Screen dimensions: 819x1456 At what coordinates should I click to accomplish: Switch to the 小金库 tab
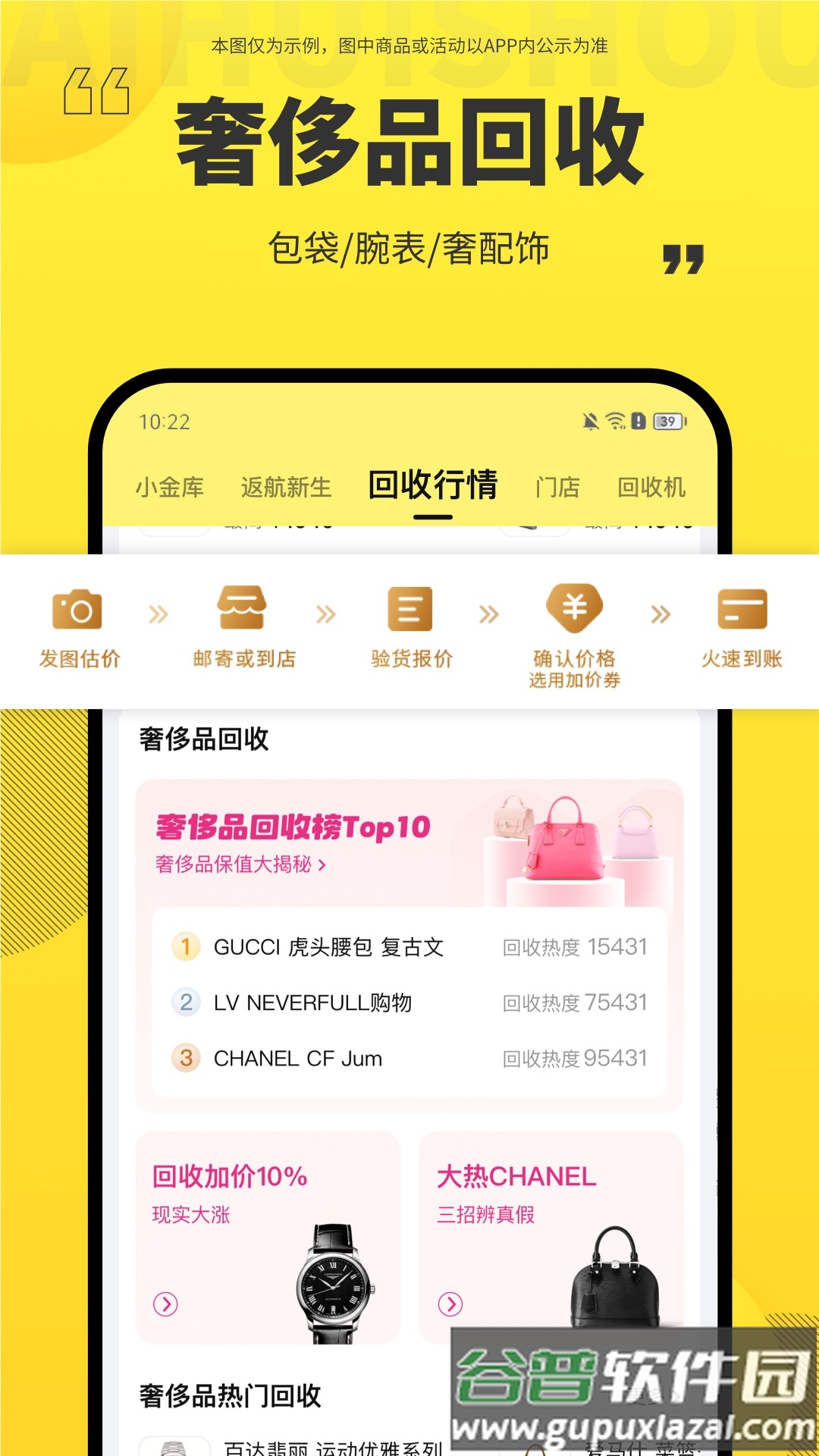(171, 486)
